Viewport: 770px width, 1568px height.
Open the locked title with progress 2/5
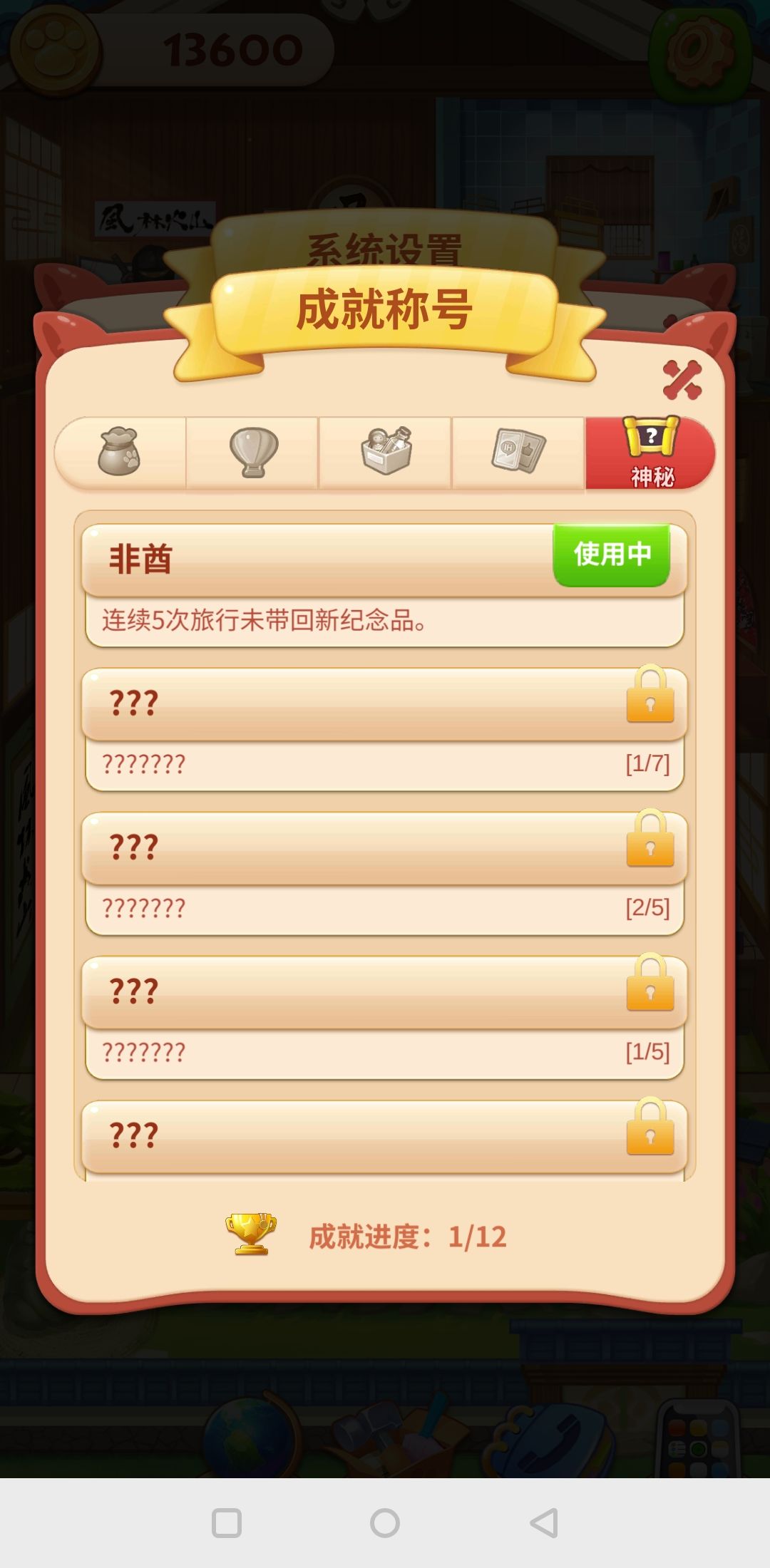[385, 874]
